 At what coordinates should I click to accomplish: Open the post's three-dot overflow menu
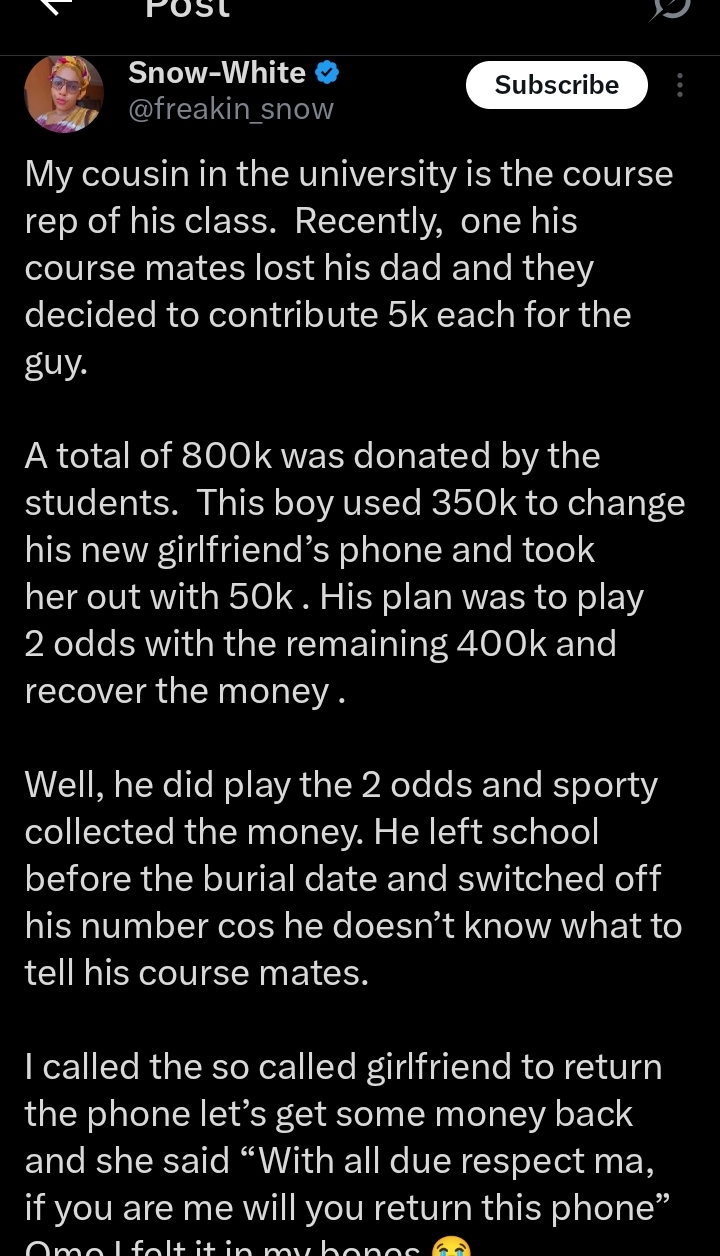click(x=680, y=86)
